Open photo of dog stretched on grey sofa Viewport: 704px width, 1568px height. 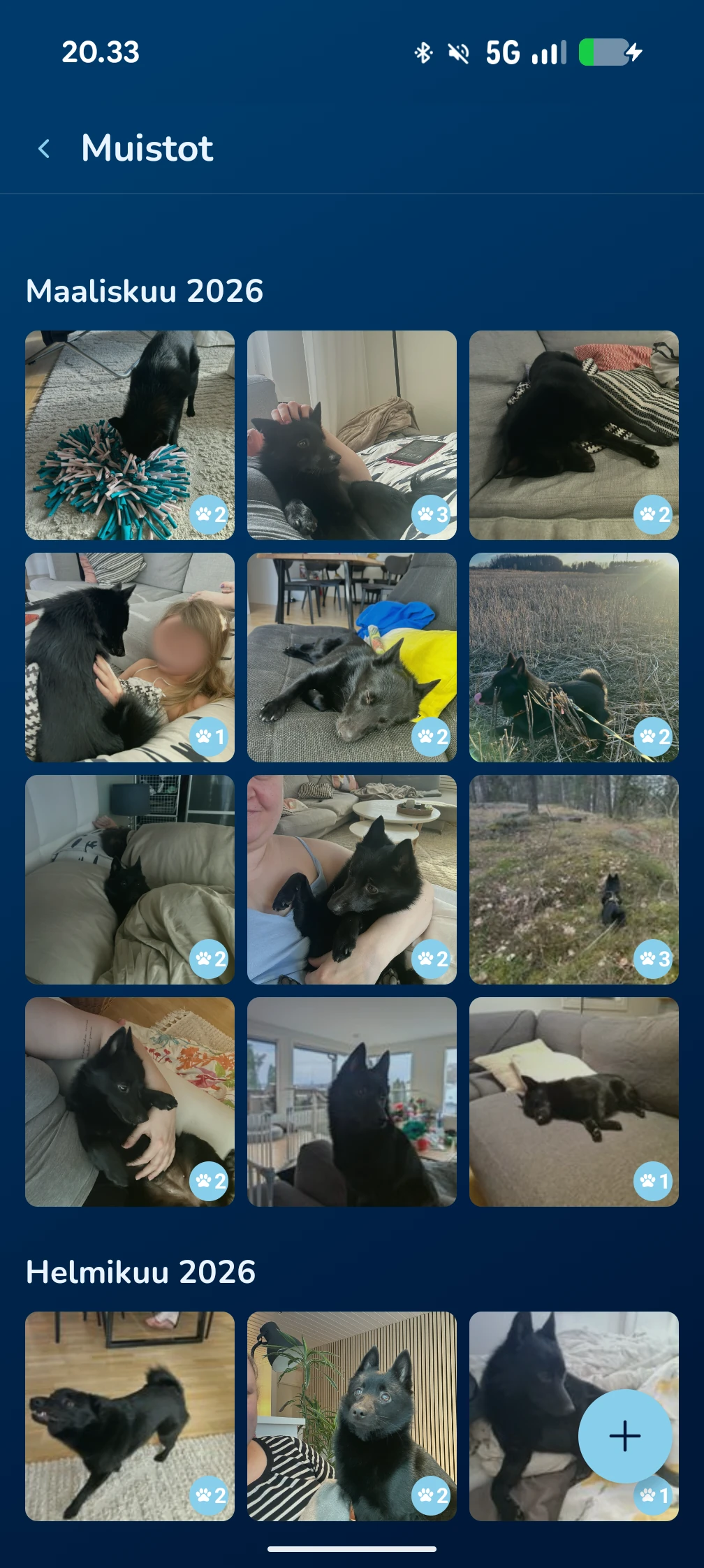click(573, 1101)
